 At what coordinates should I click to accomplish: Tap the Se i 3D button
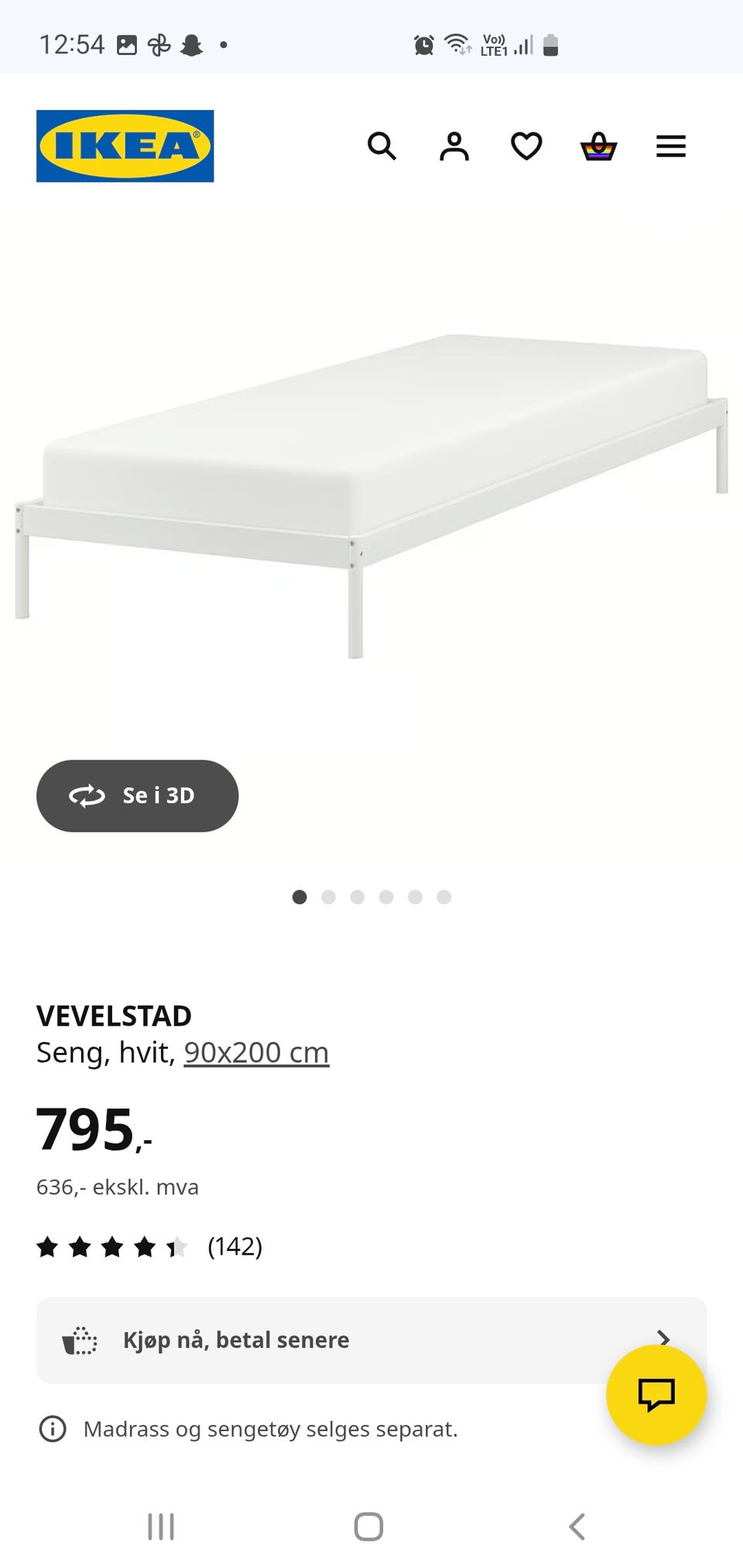coord(137,795)
